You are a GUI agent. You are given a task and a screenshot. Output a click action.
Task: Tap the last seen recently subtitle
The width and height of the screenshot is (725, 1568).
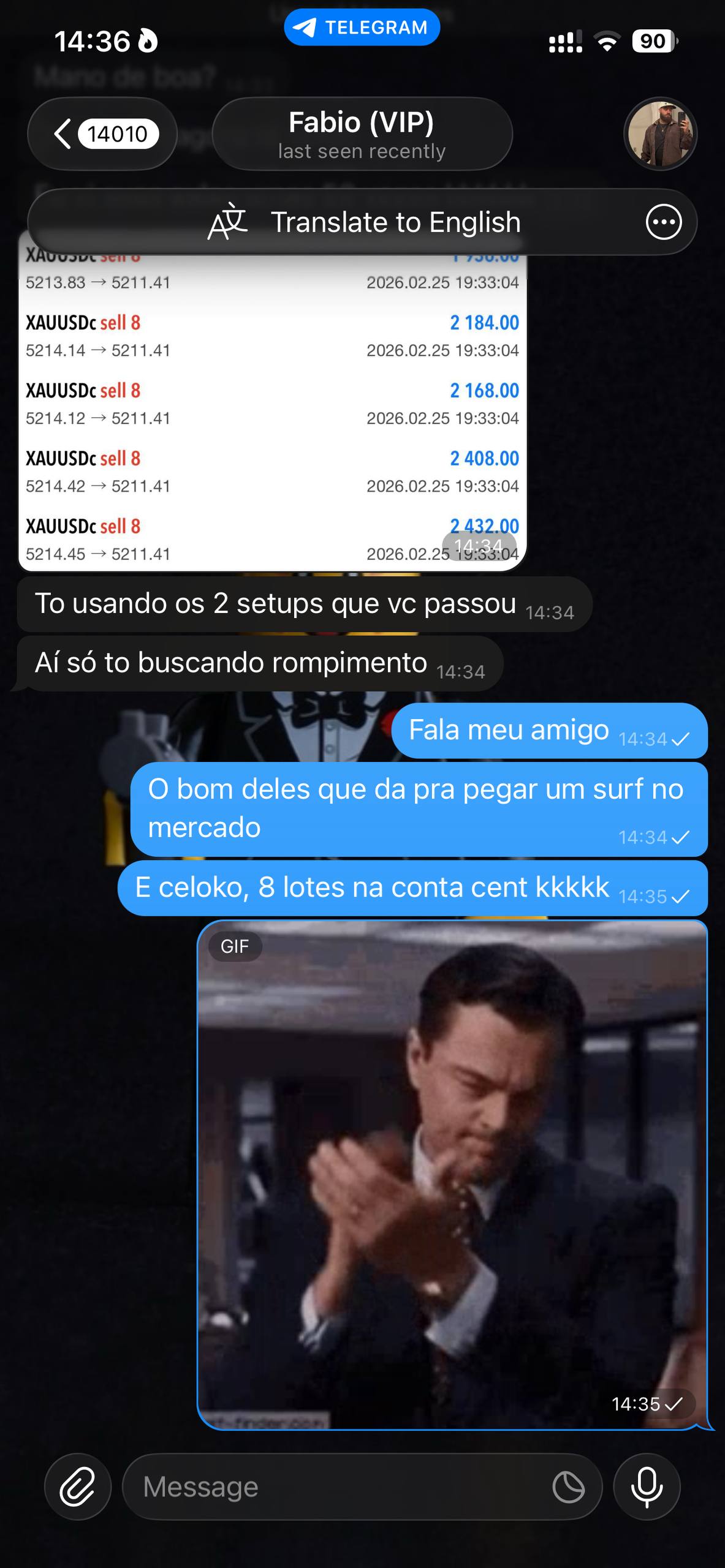click(x=362, y=151)
